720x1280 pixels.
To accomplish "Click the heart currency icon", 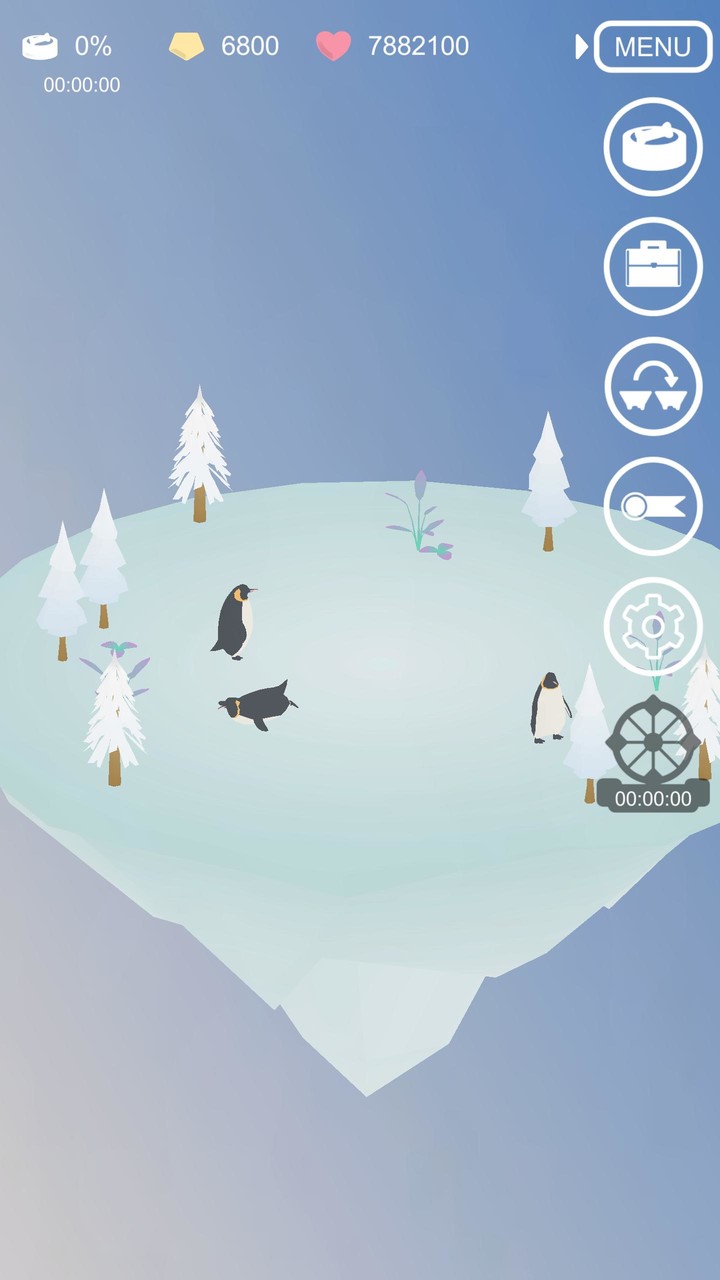I will click(336, 45).
